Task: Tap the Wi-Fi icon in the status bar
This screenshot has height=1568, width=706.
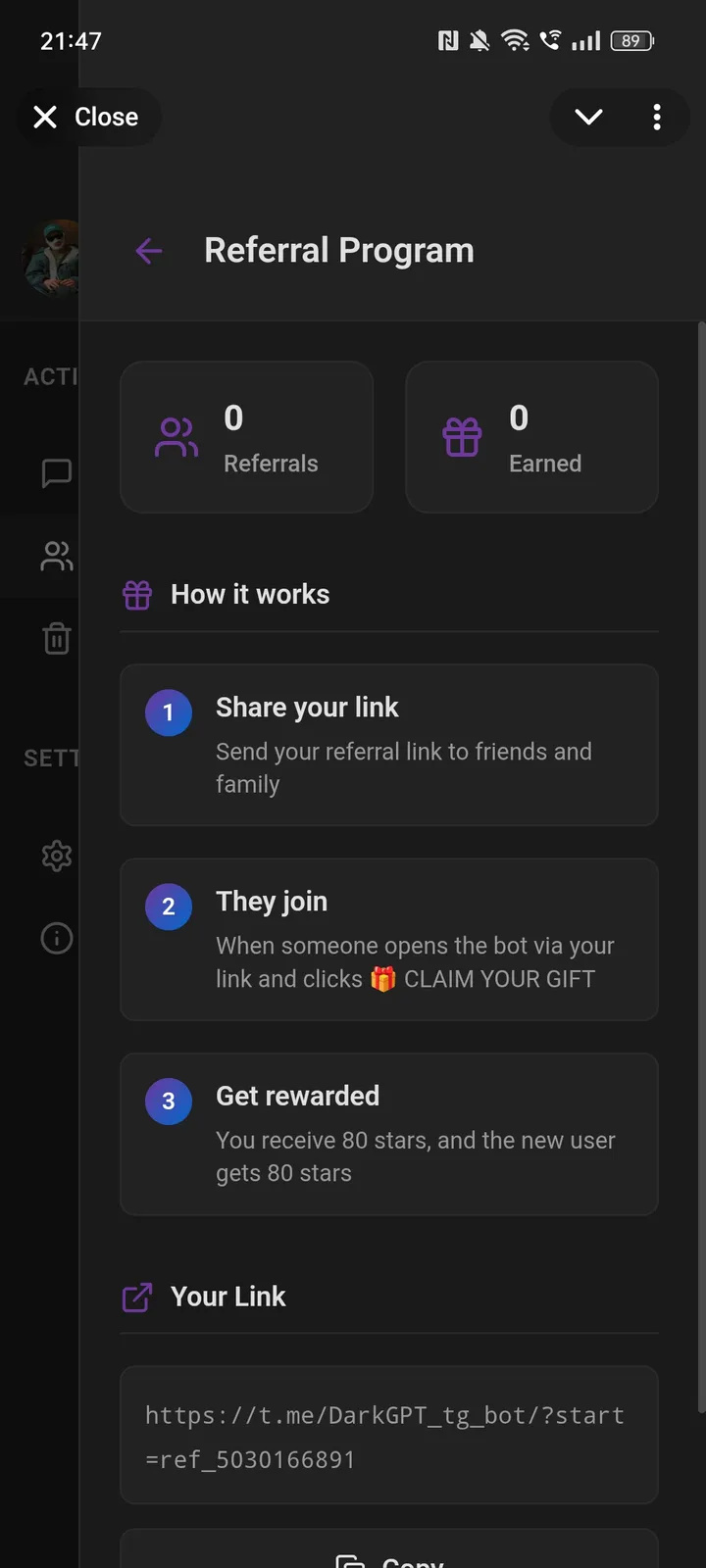Action: pos(517,41)
